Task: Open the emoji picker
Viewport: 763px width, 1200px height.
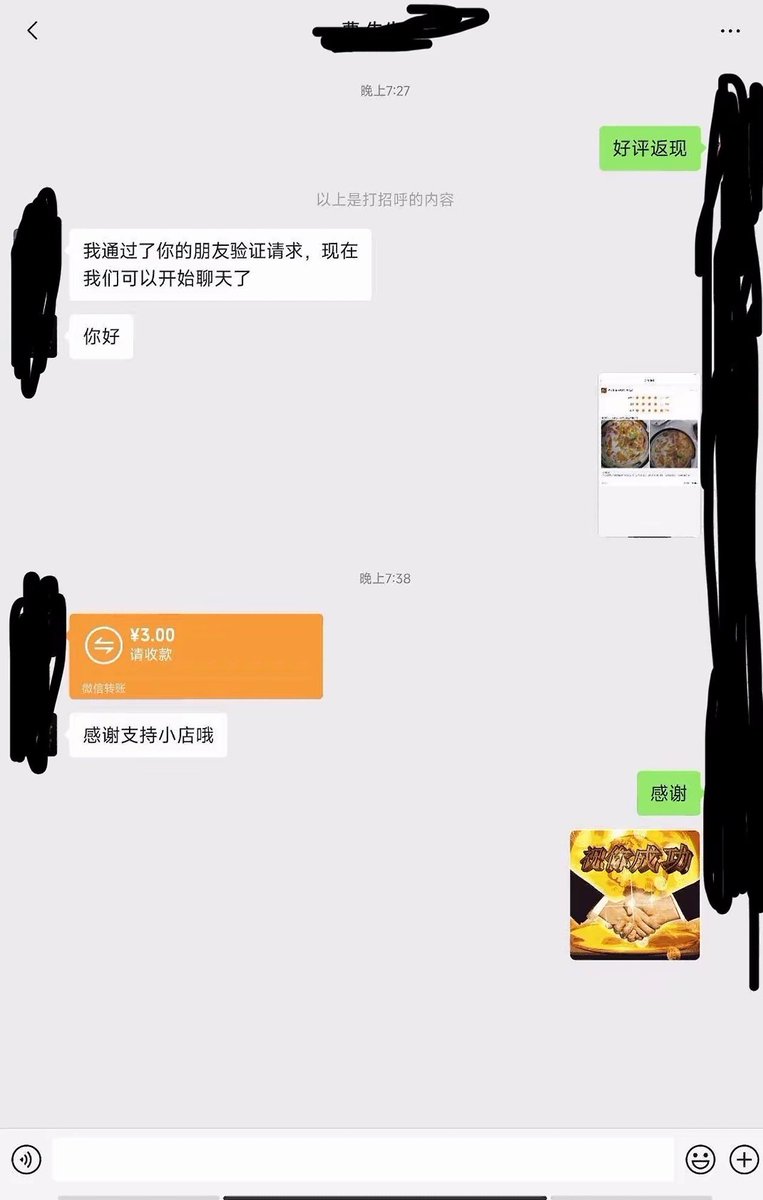Action: [700, 1160]
